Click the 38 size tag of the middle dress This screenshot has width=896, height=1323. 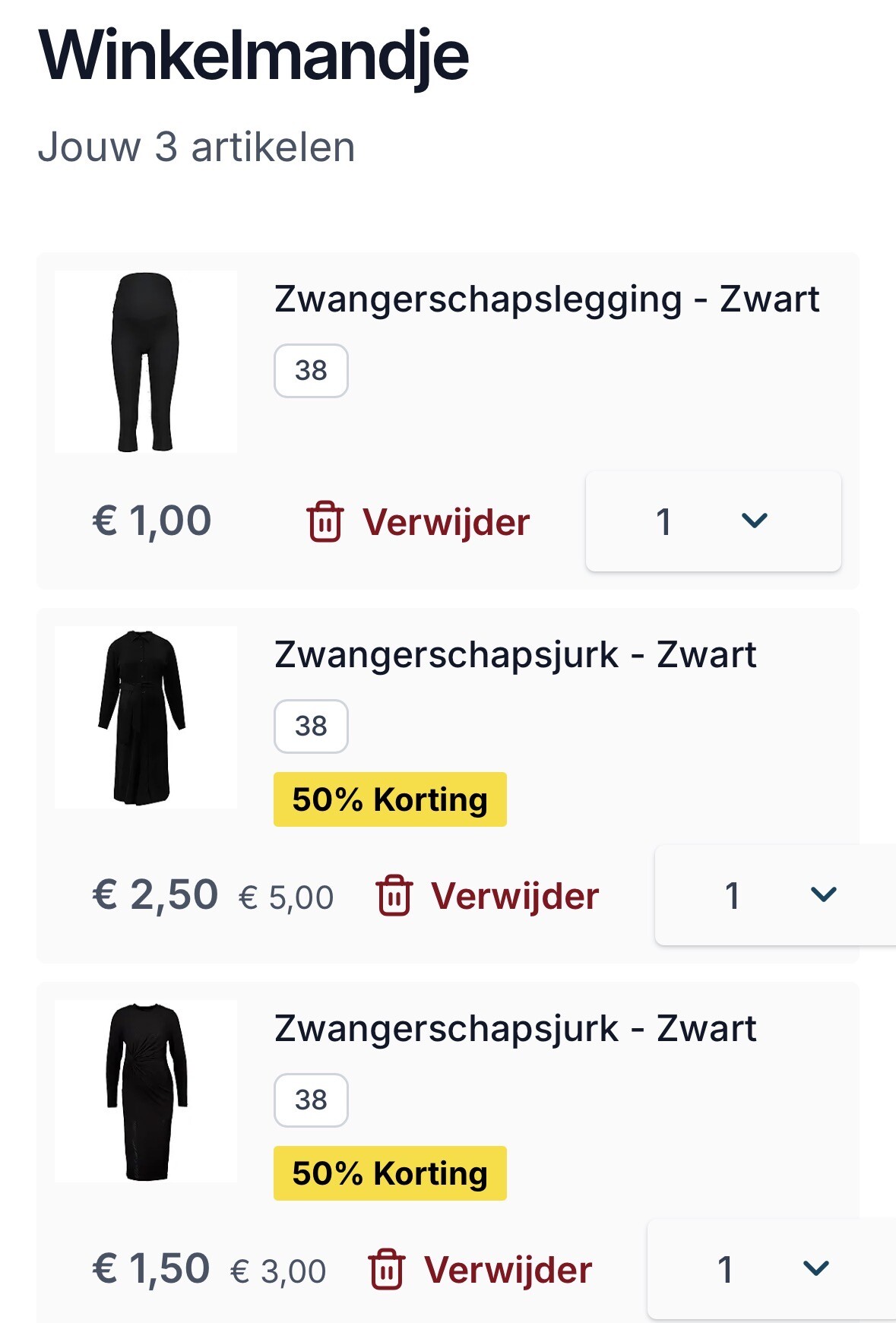point(310,726)
